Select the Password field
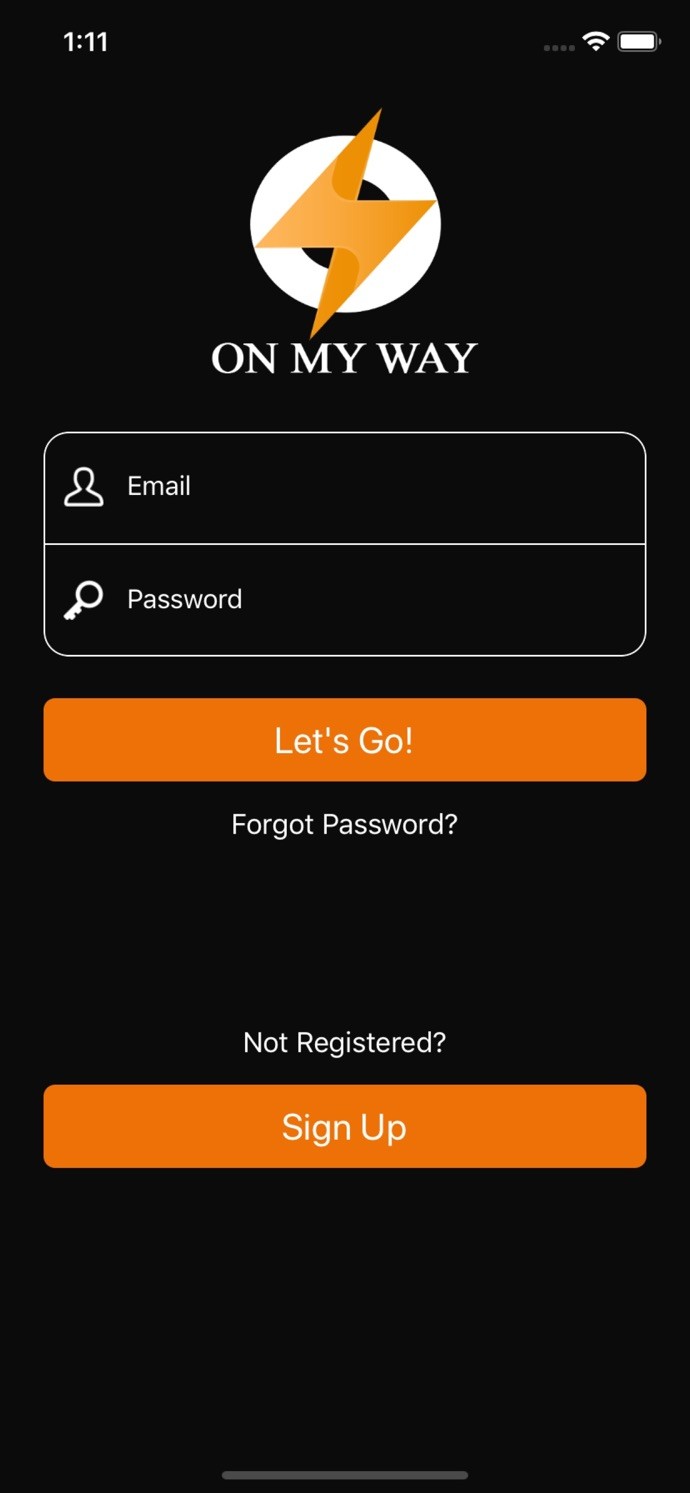The image size is (690, 1493). point(380,600)
